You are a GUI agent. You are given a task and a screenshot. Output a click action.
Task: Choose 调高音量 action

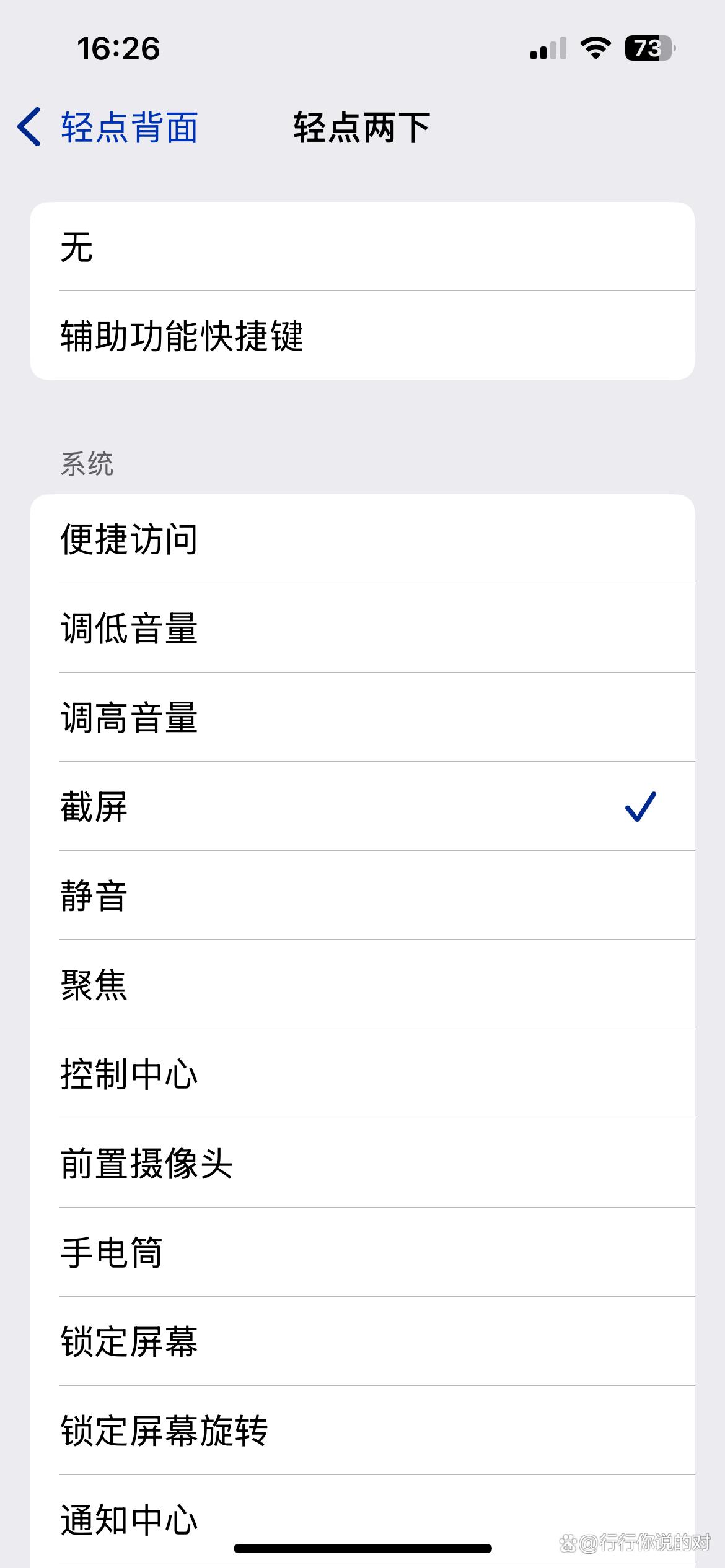tap(362, 718)
